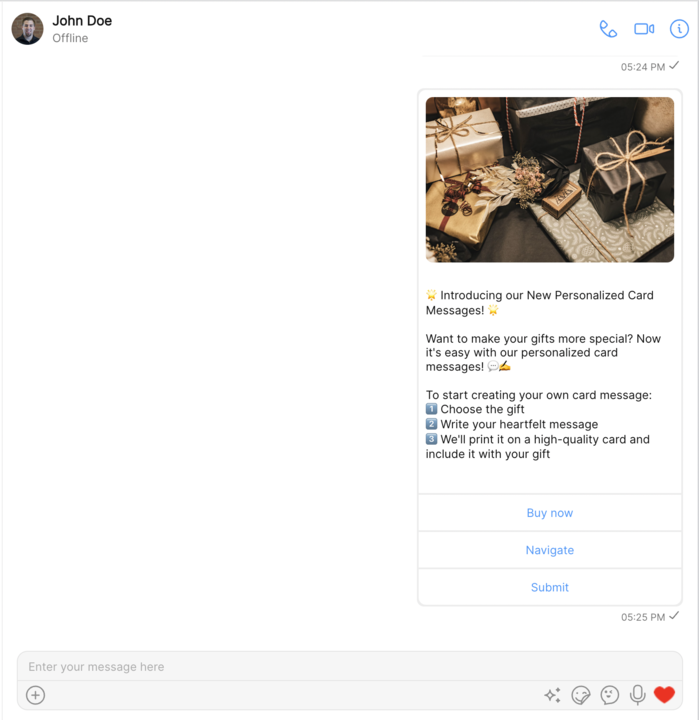This screenshot has height=720, width=699.
Task: Tap the Buy now button
Action: pos(549,513)
